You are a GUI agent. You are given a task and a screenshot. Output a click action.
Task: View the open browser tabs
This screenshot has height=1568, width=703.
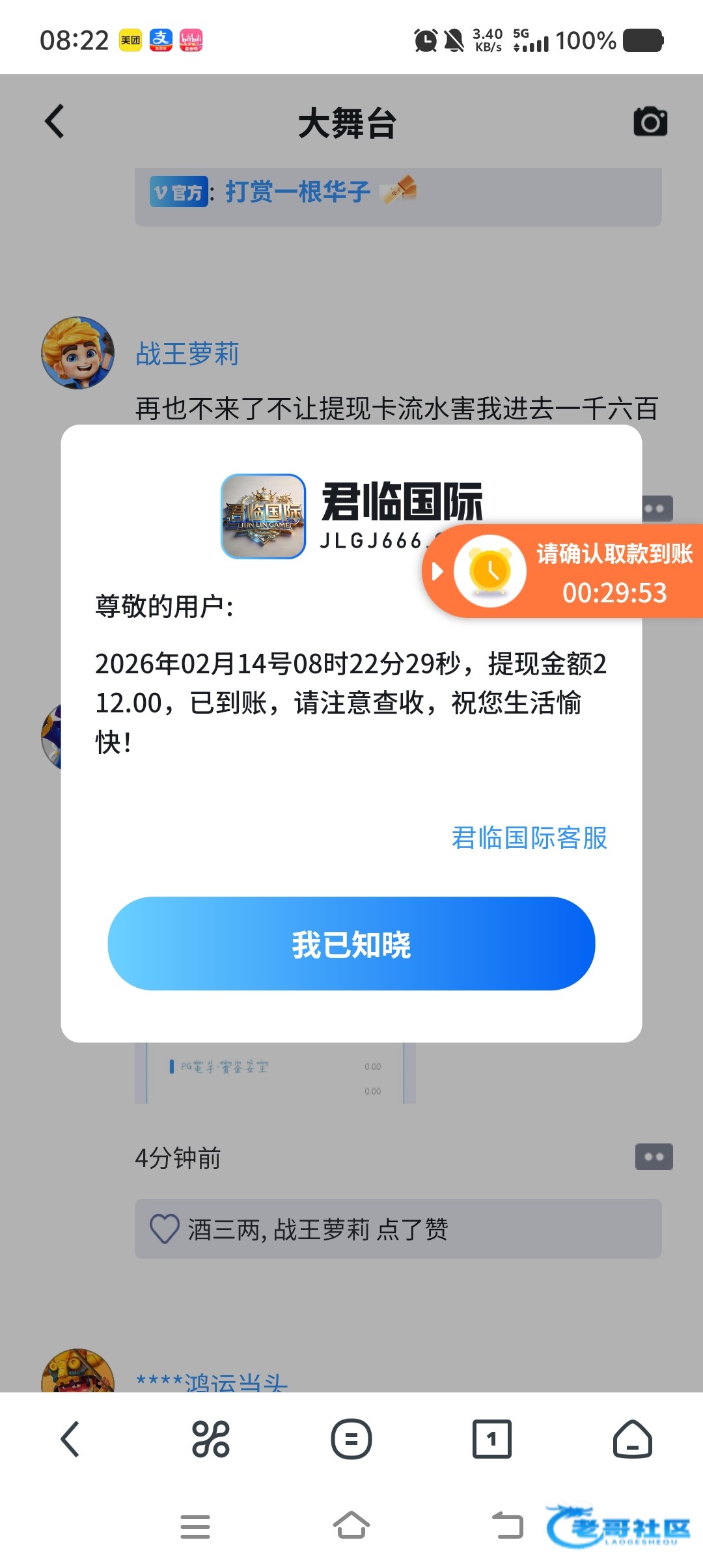pos(492,1439)
